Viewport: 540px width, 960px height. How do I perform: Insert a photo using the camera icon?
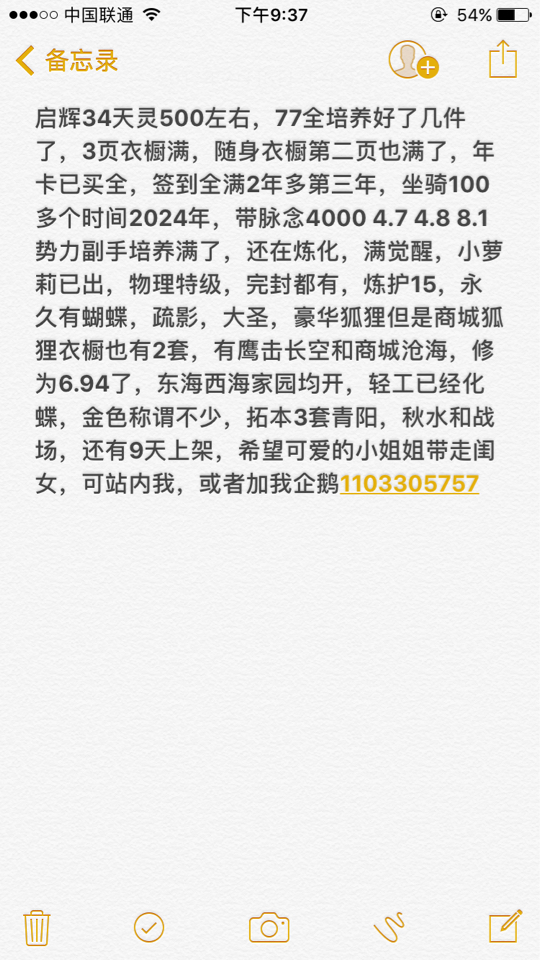coord(269,928)
